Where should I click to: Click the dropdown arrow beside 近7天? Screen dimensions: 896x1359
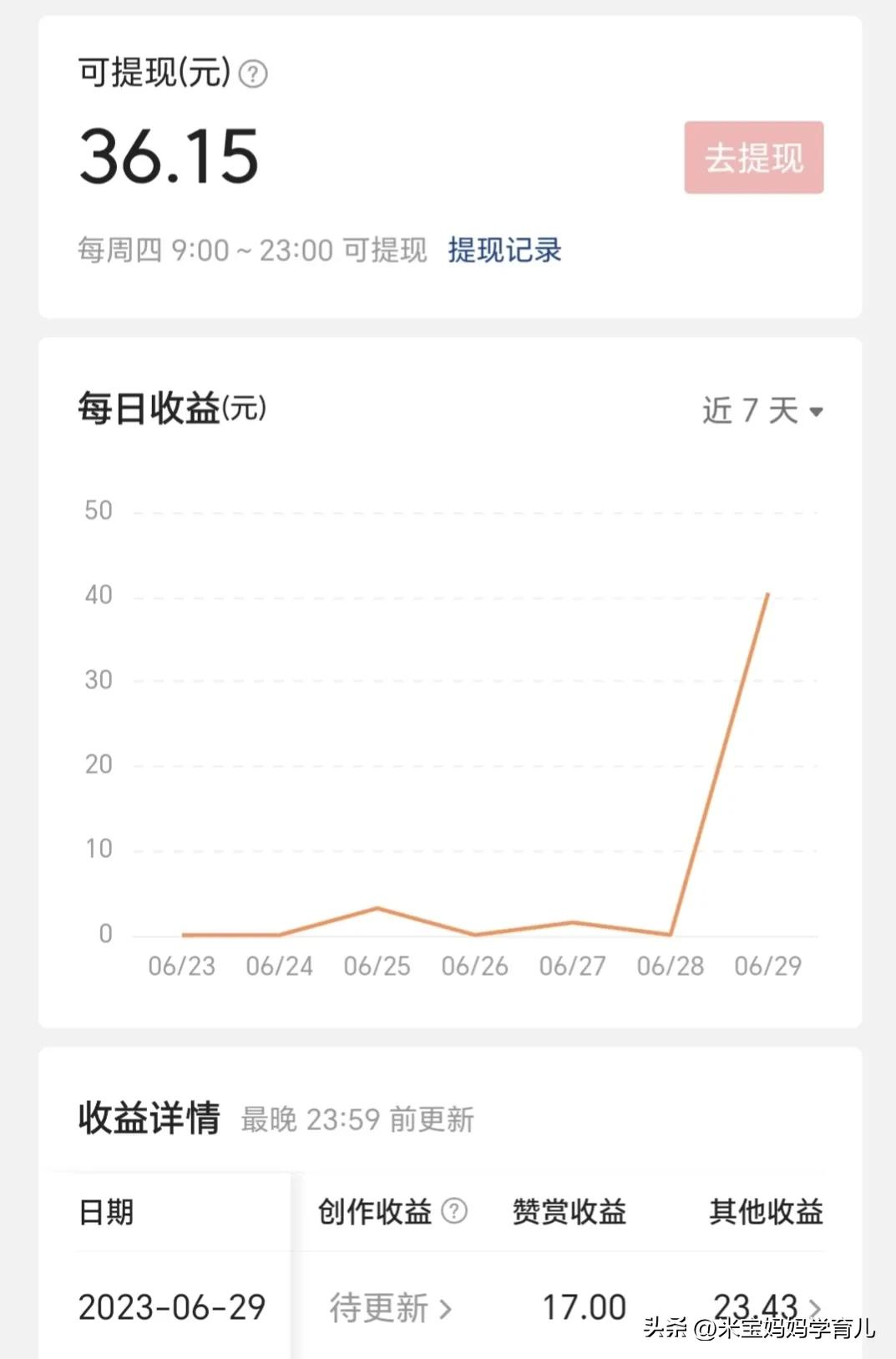tap(817, 411)
